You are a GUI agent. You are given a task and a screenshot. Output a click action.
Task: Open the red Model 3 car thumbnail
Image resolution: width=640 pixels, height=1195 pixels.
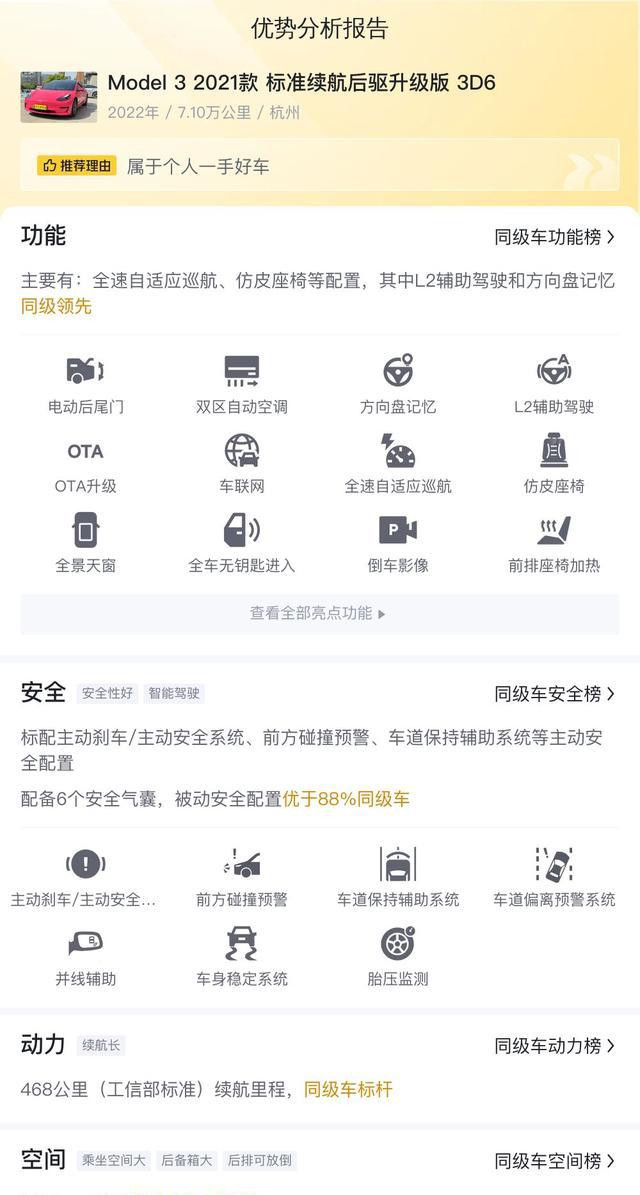59,97
